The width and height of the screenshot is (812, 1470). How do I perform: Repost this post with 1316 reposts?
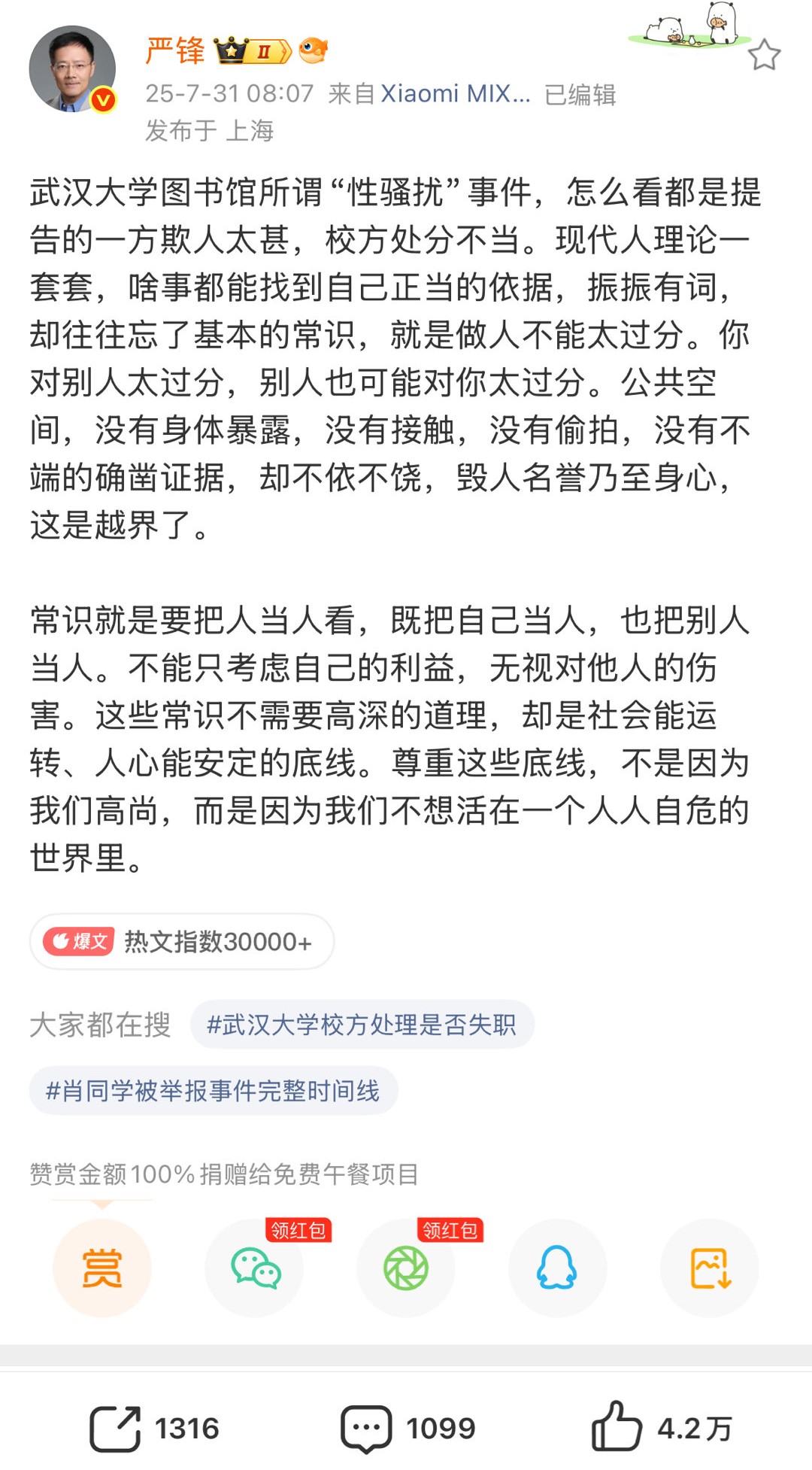[154, 1428]
